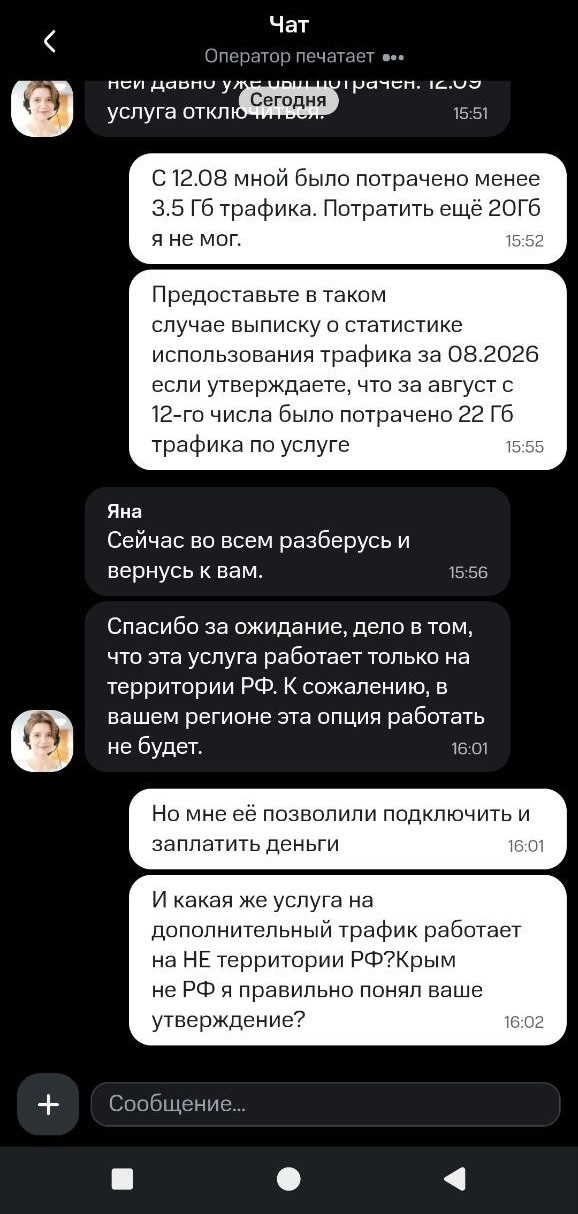Open the attachment plus button
Screen dimensions: 578x1214
click(48, 1104)
